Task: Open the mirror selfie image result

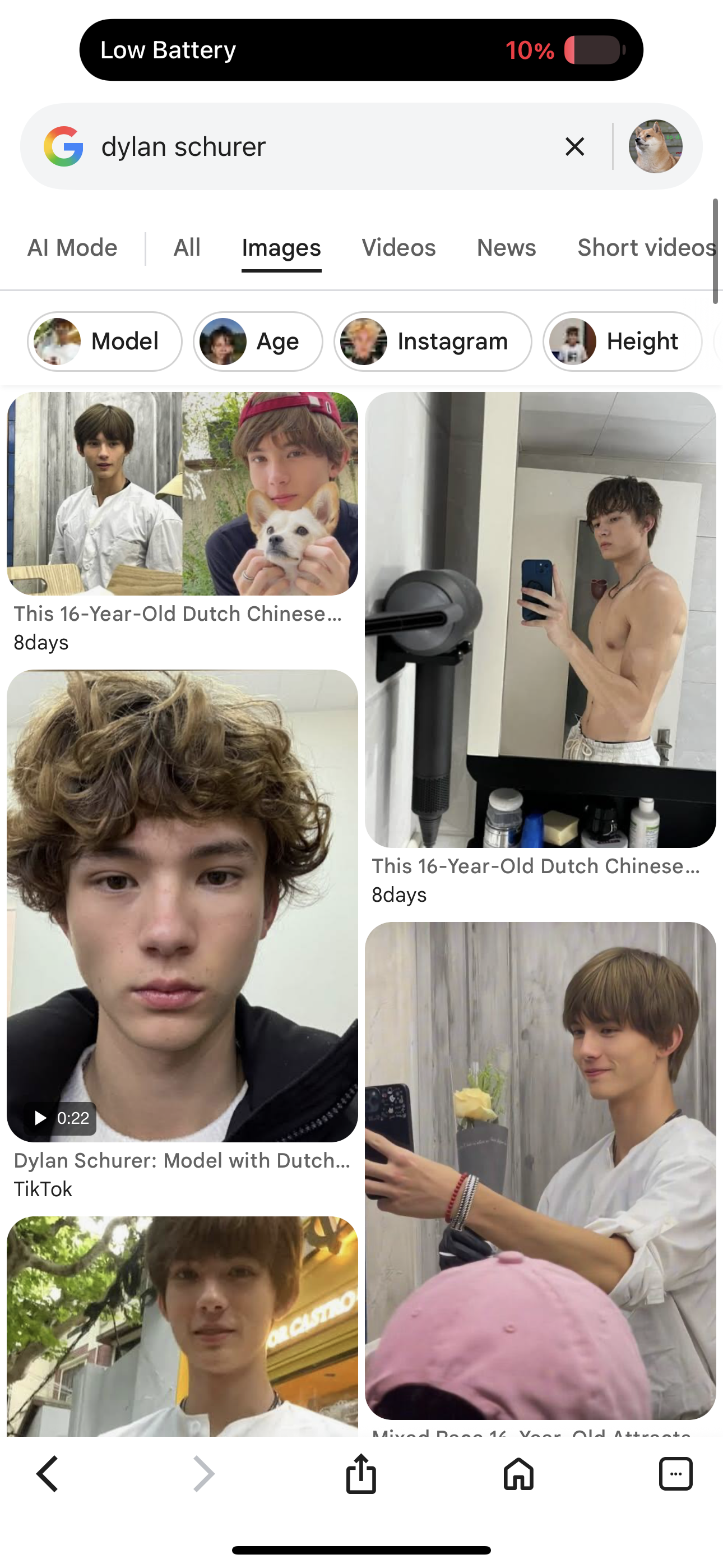Action: (x=540, y=620)
